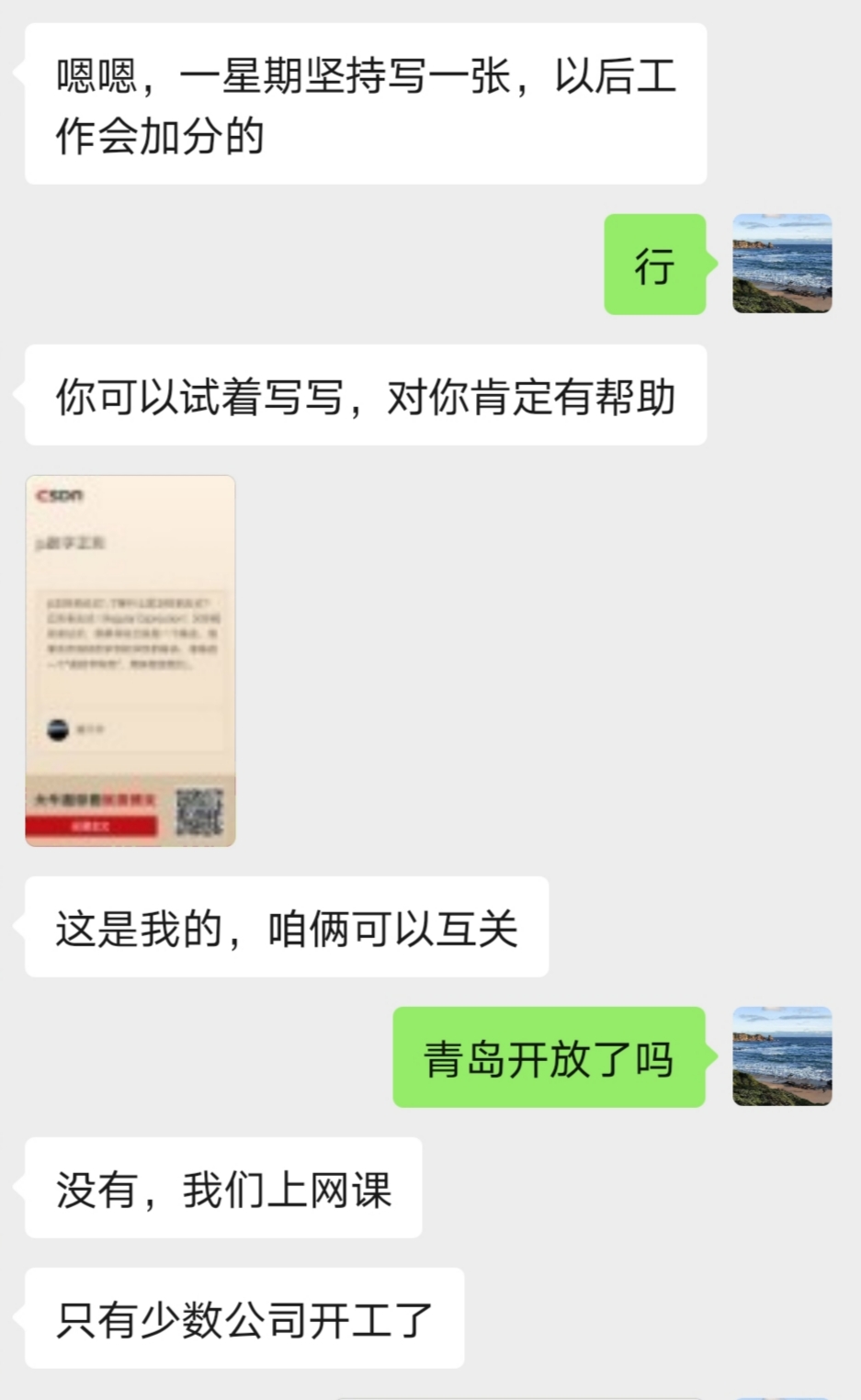
Task: Tap your beach avatar beside the 行 message
Action: pyautogui.click(x=782, y=264)
